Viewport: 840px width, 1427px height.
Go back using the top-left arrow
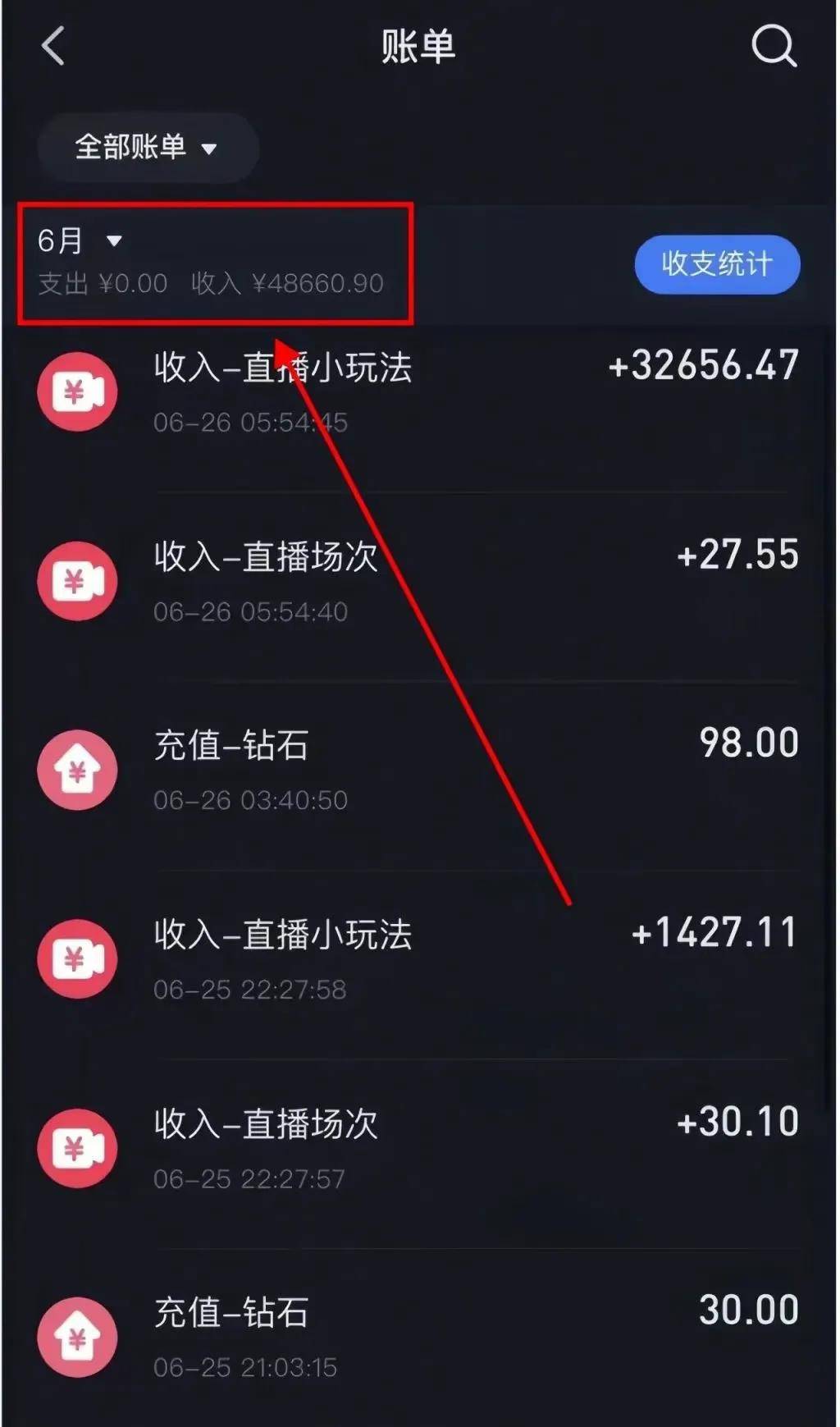53,46
